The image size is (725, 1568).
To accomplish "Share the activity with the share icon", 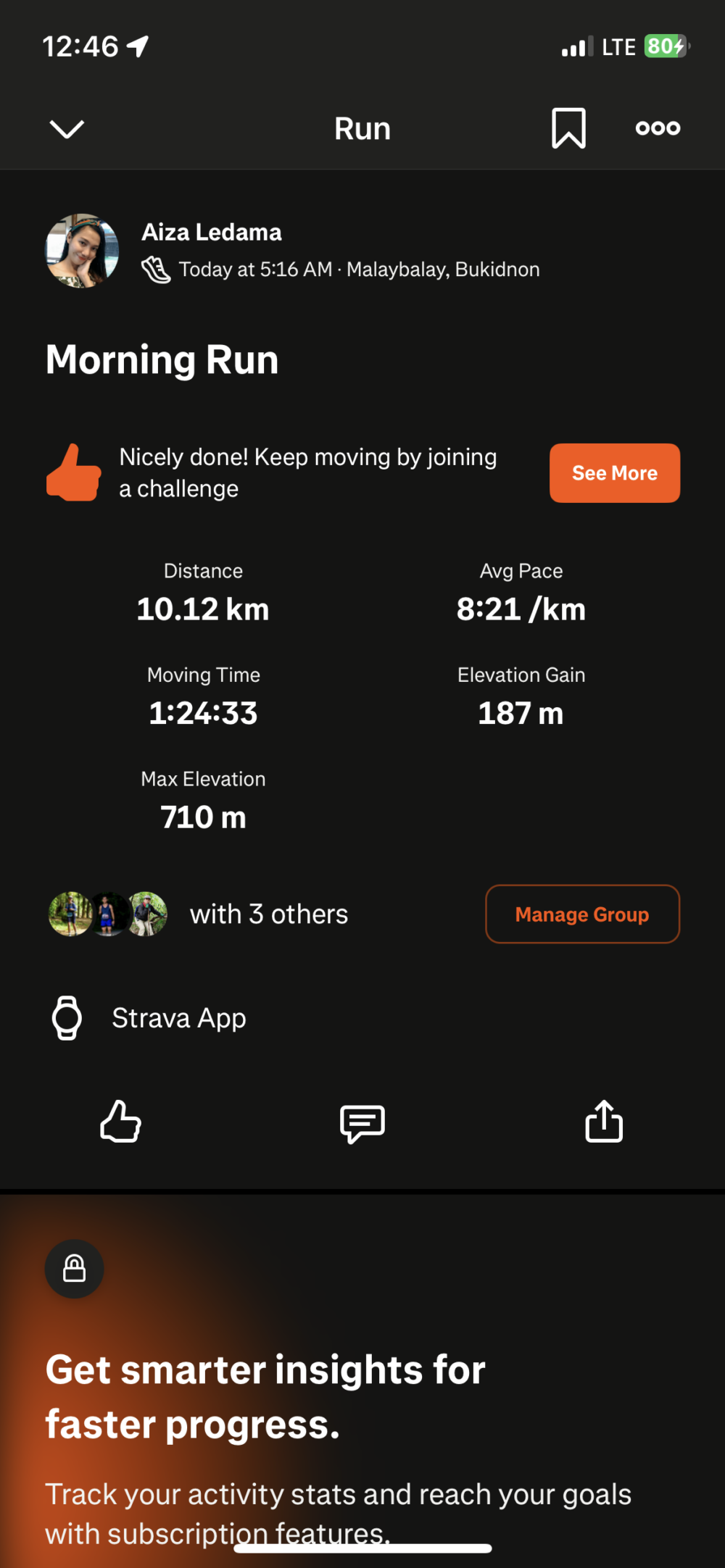I will (603, 1122).
